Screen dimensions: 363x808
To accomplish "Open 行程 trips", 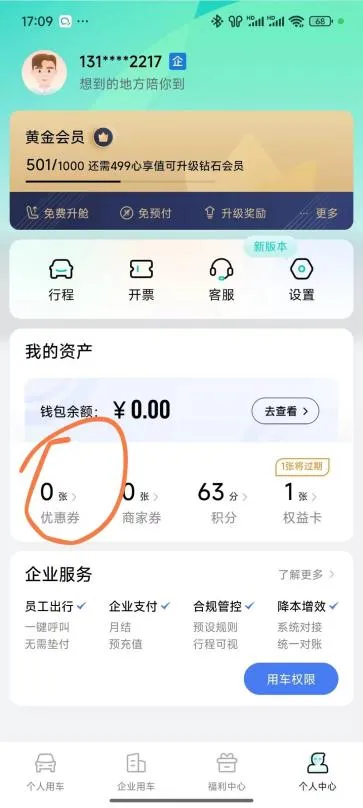I will point(61,280).
